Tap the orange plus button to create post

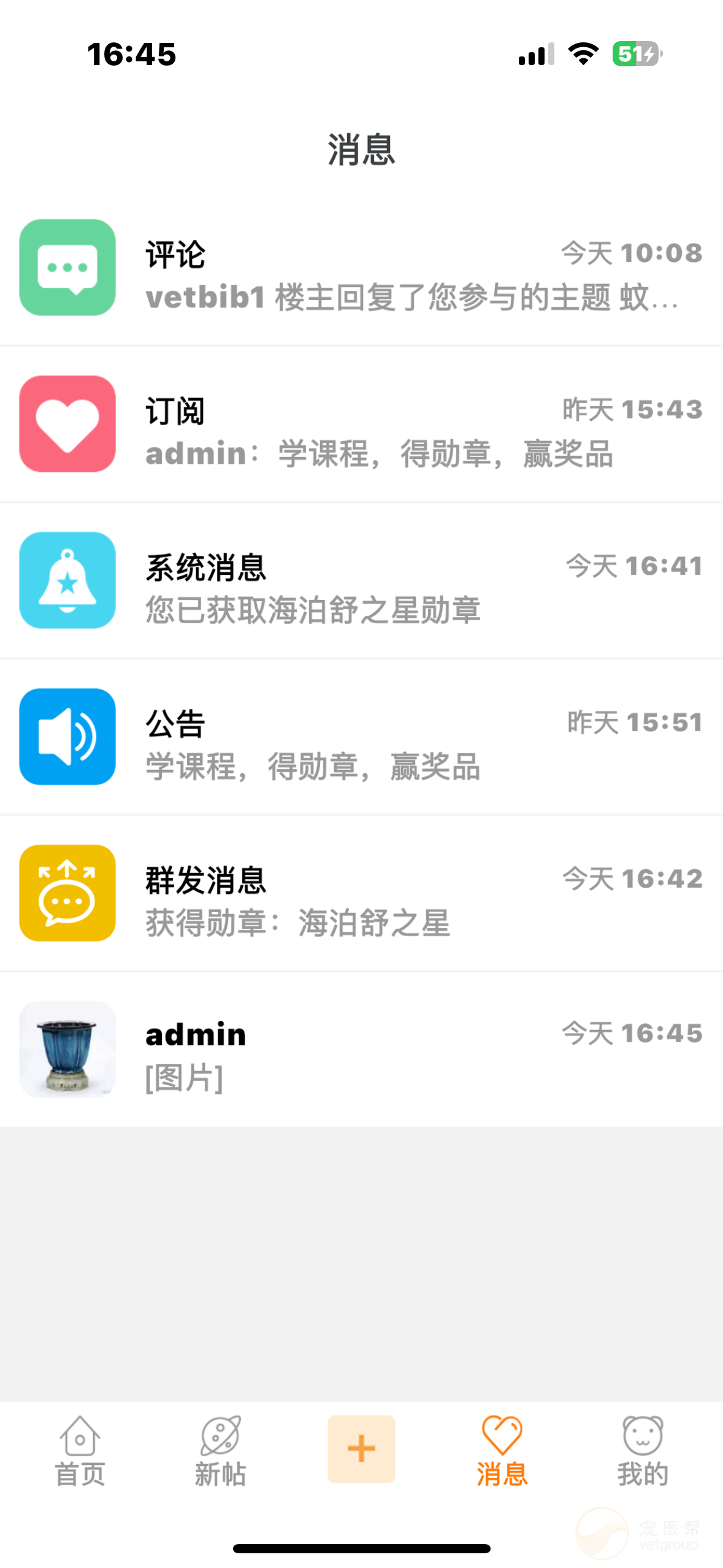(361, 1449)
